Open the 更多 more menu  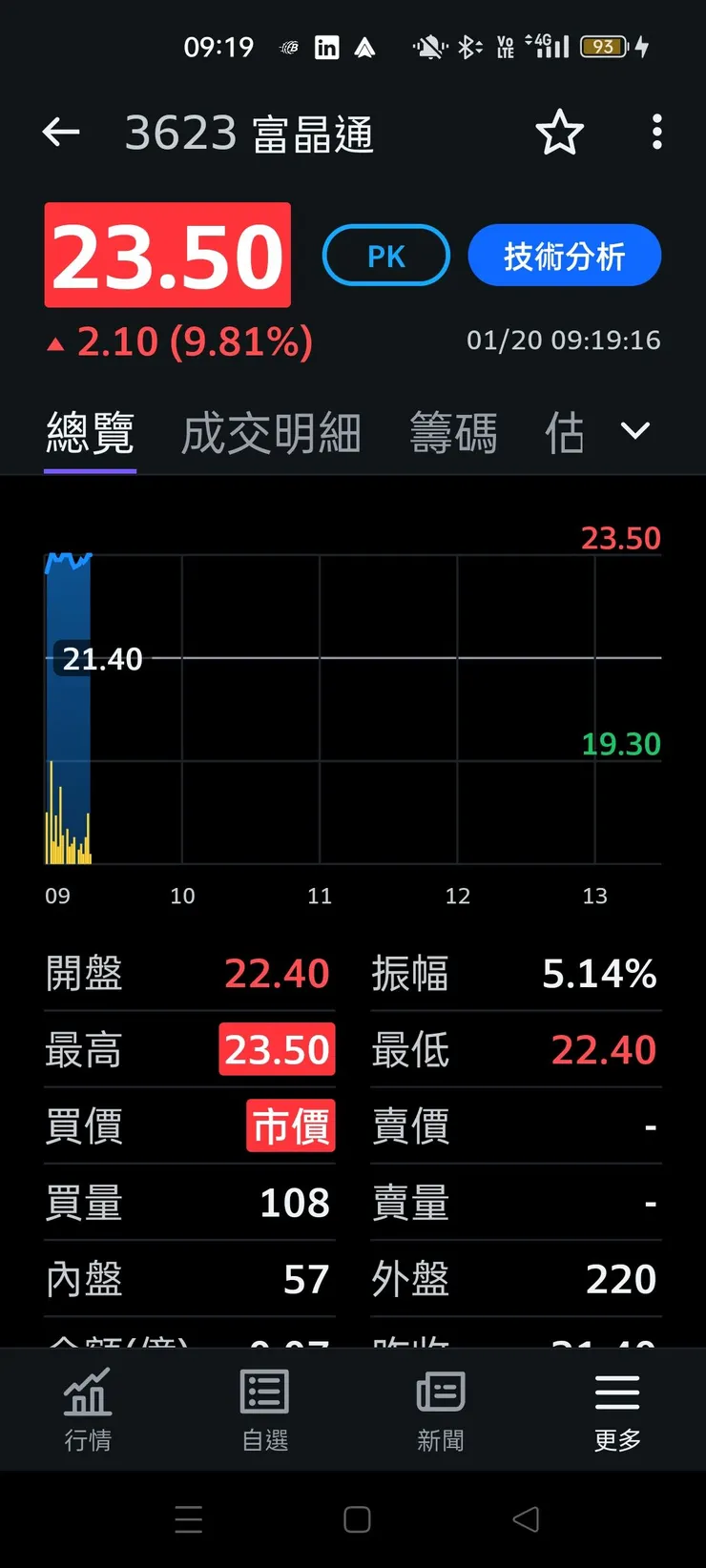tap(616, 1410)
